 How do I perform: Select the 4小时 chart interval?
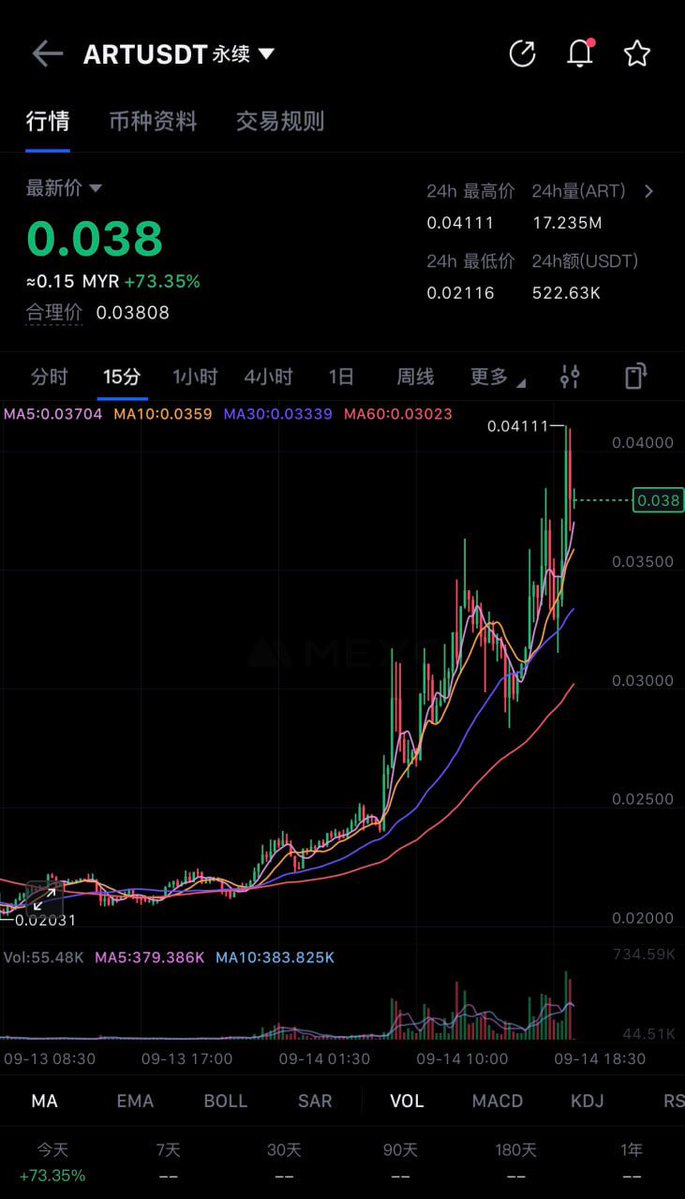click(x=268, y=376)
